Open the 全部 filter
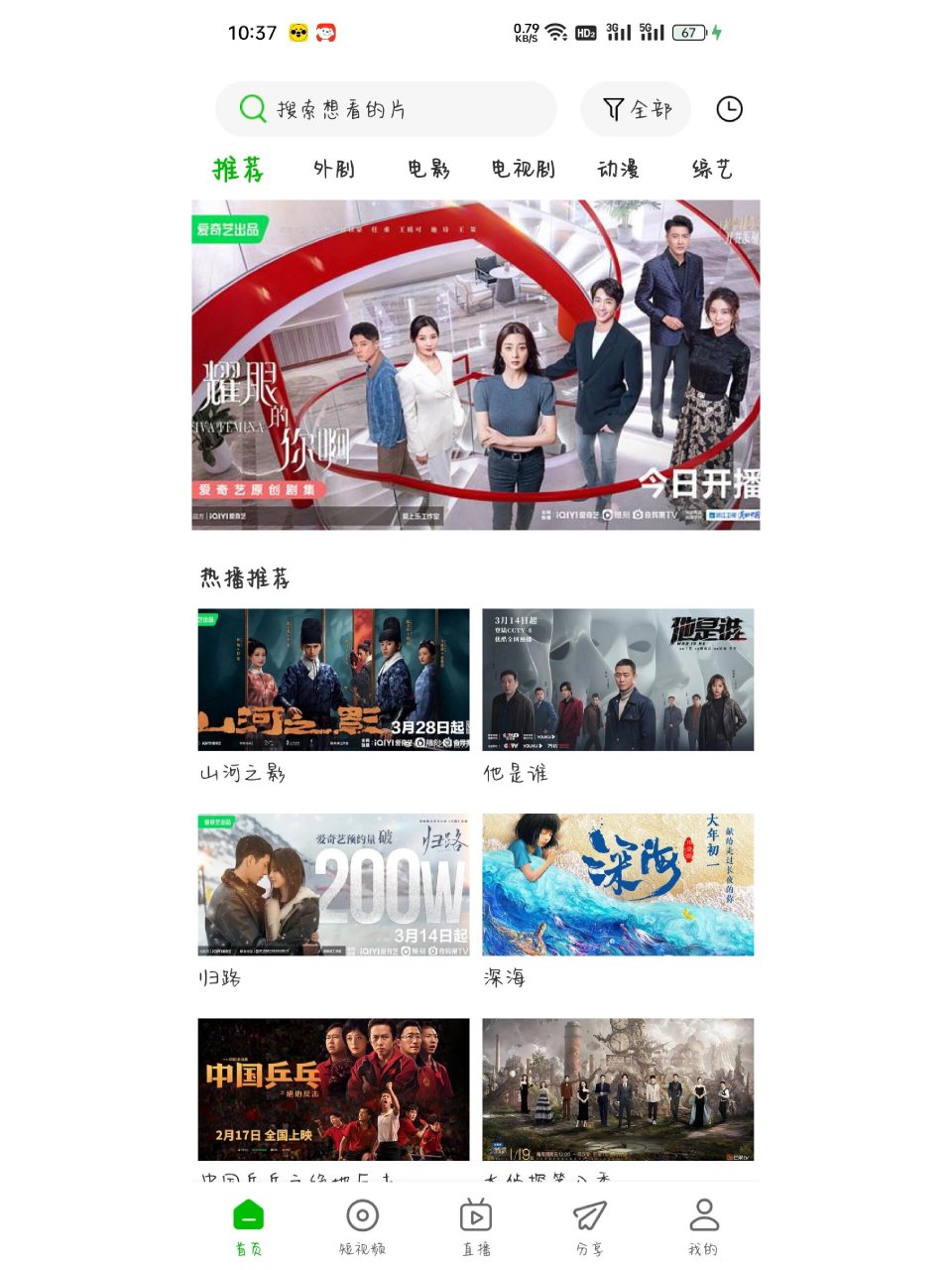Screen dimensions: 952x1270 tap(636, 109)
